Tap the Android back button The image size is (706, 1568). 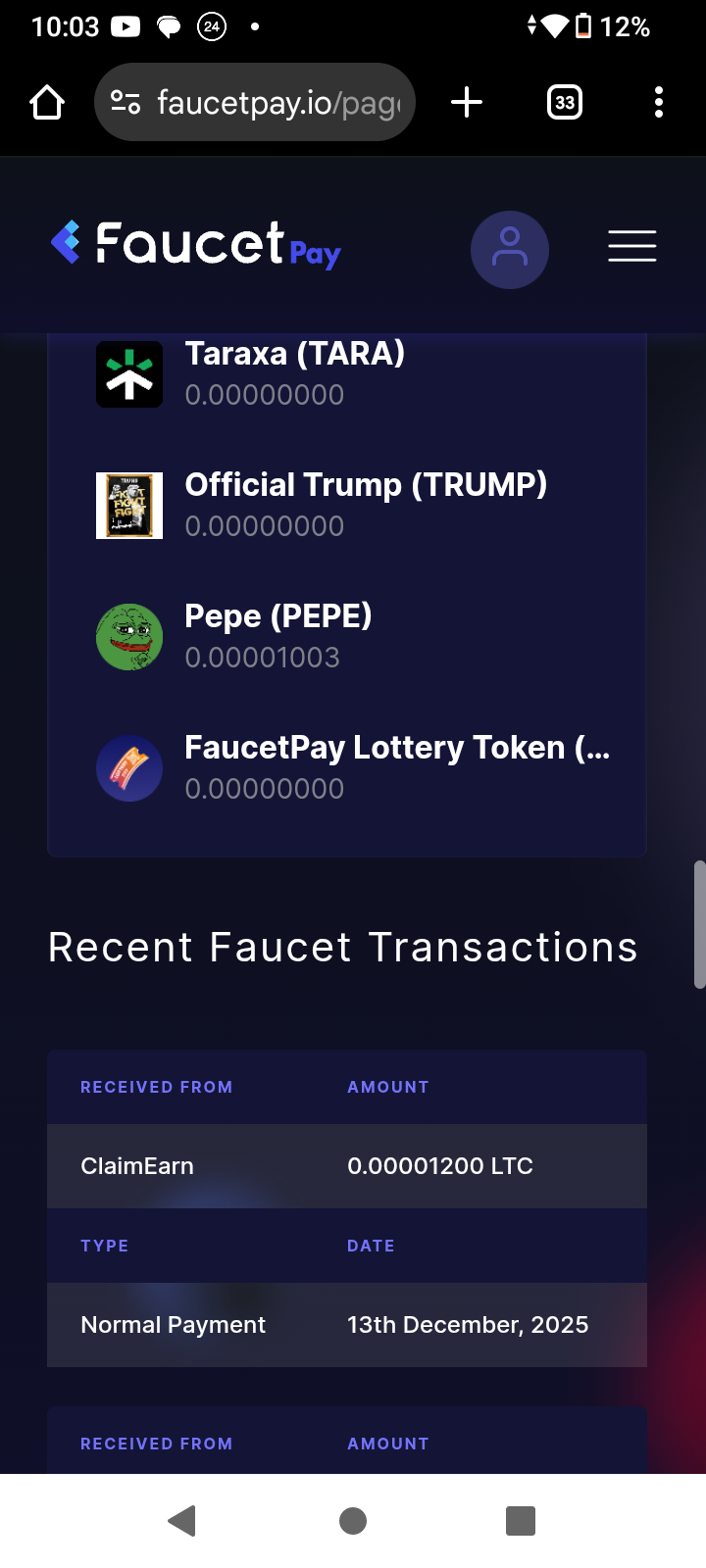coord(182,1521)
